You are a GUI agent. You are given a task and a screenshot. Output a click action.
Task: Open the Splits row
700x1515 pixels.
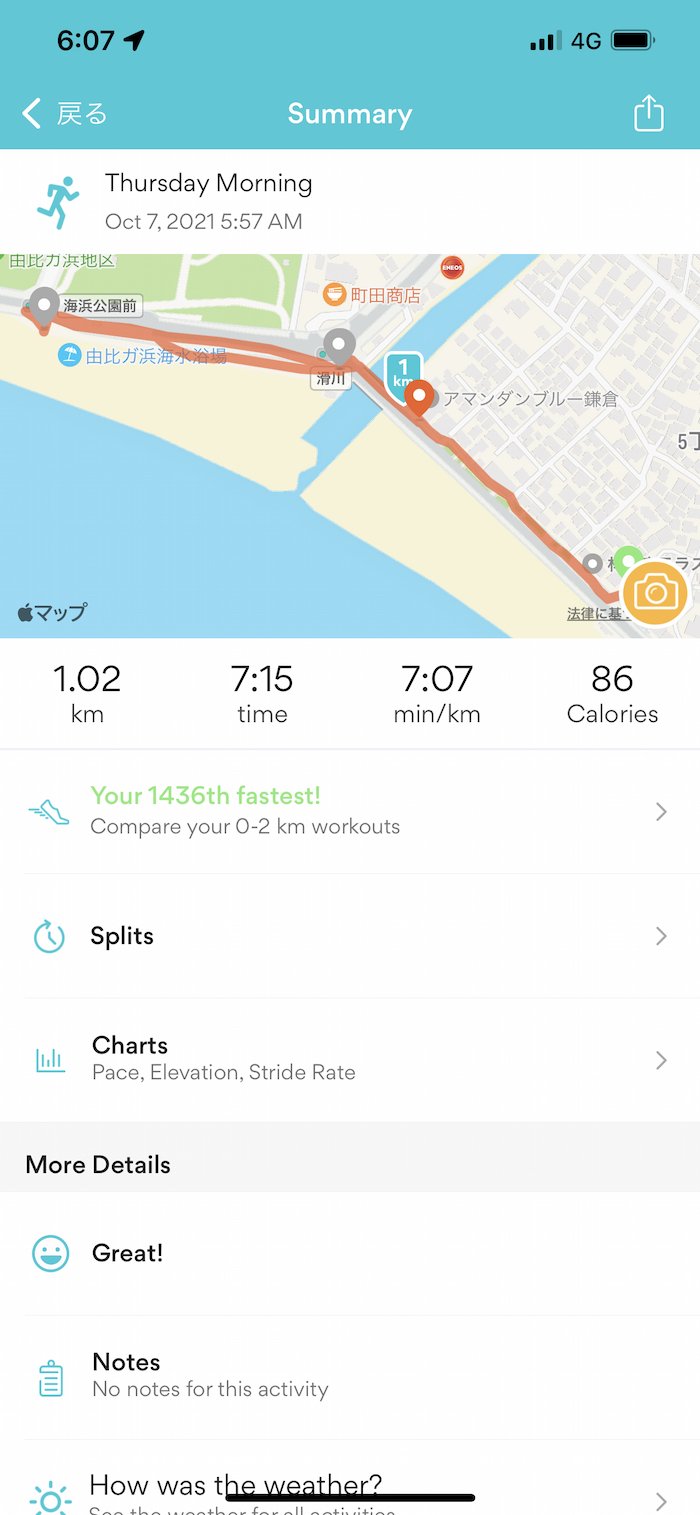click(x=348, y=936)
